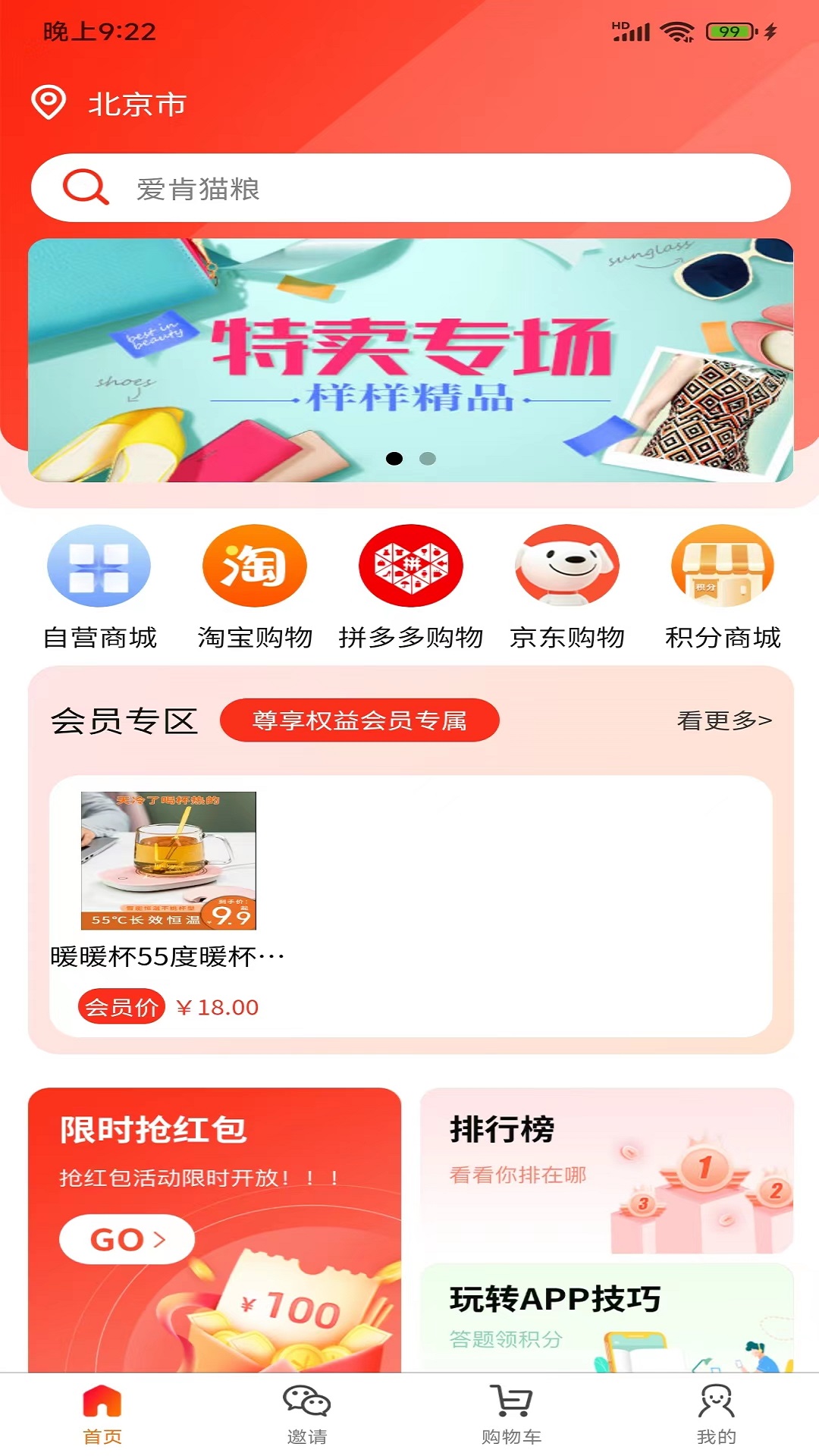Screen dimensions: 819x1456
Task: Select the 淘宝购物 Taobao shopping icon
Action: pyautogui.click(x=256, y=566)
